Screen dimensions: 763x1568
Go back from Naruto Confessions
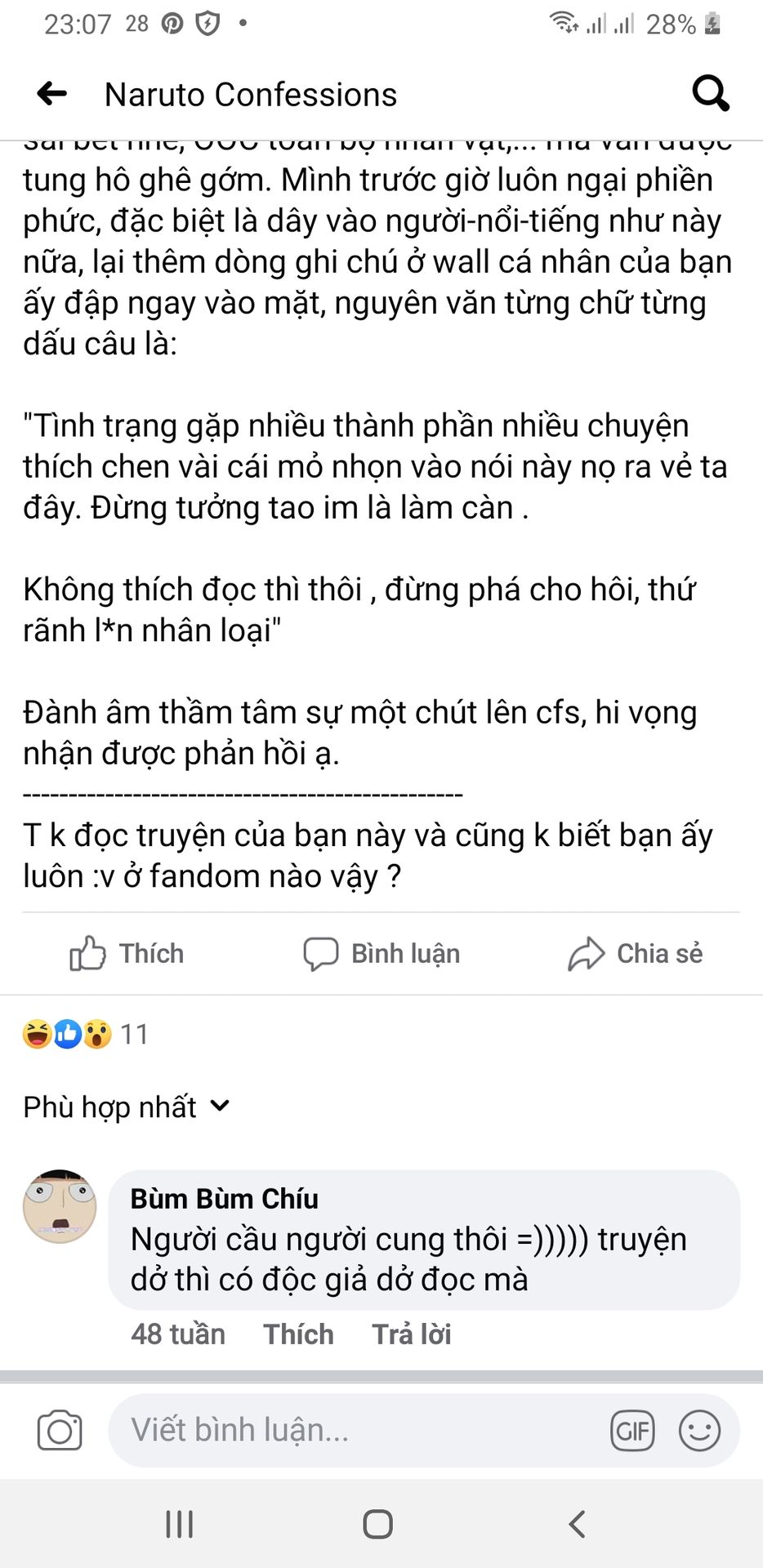[x=52, y=94]
